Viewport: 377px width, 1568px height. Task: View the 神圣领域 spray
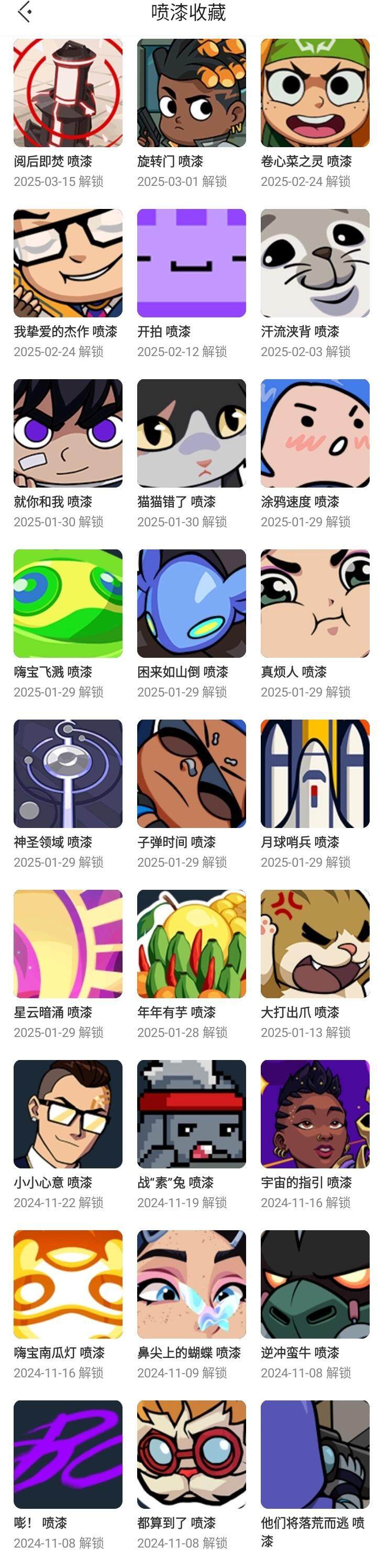pyautogui.click(x=68, y=774)
